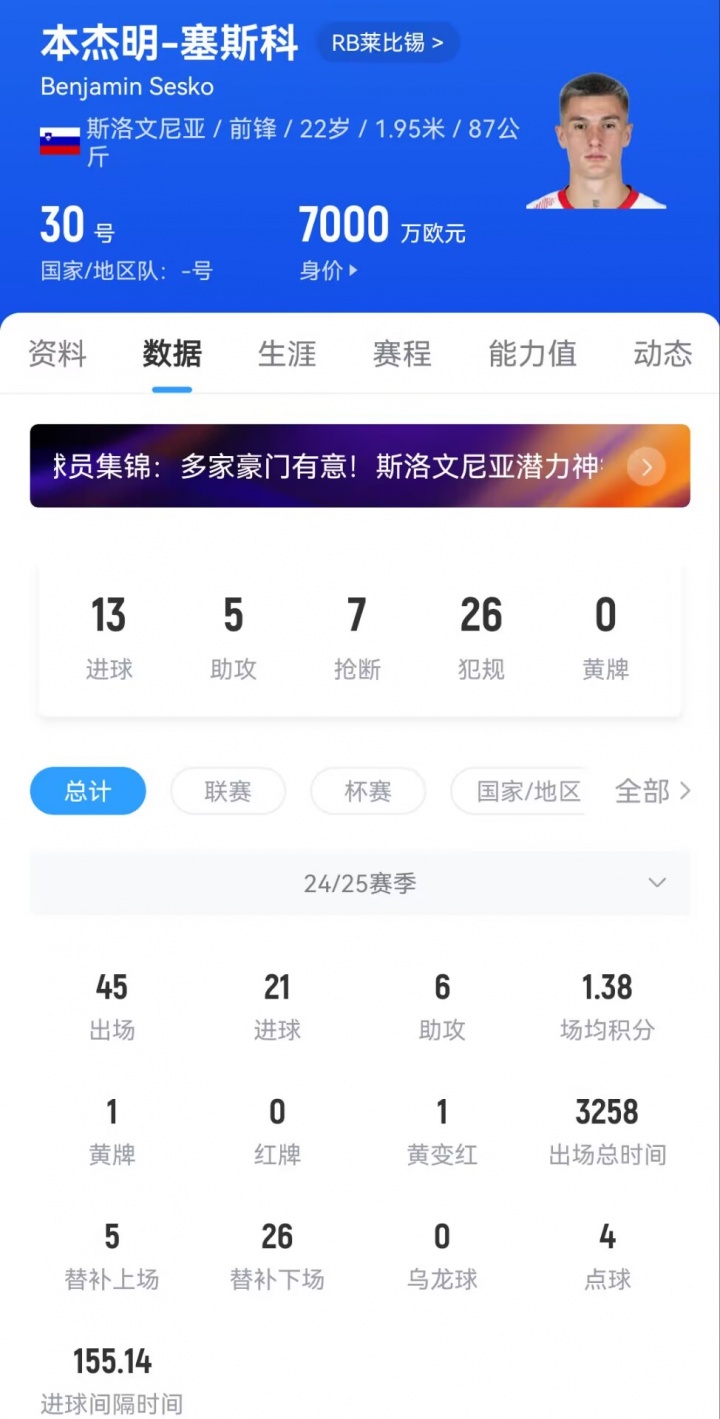
Task: Switch to the 资料 tab
Action: (x=57, y=354)
